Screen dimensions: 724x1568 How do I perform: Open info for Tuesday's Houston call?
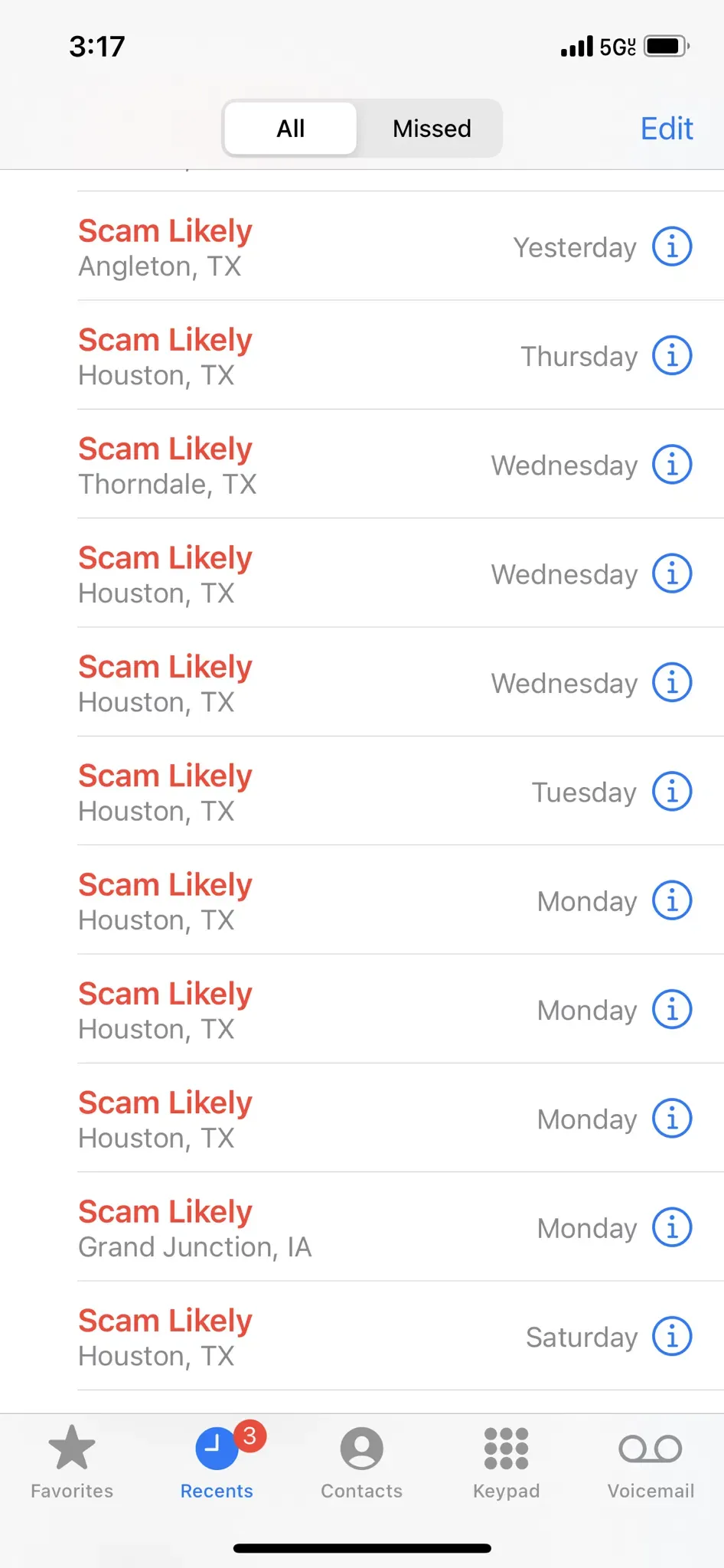[672, 792]
